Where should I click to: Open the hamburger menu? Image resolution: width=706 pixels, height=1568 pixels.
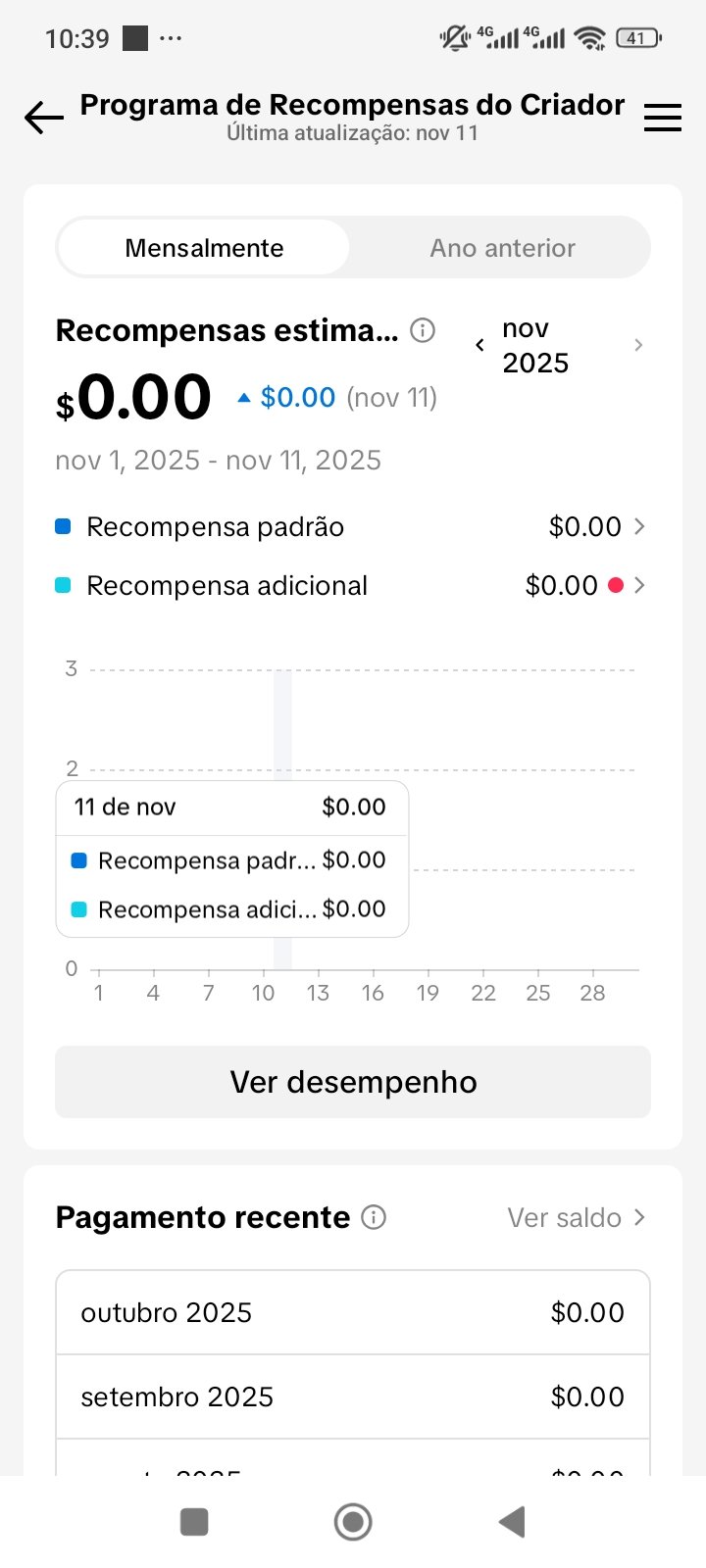click(663, 118)
